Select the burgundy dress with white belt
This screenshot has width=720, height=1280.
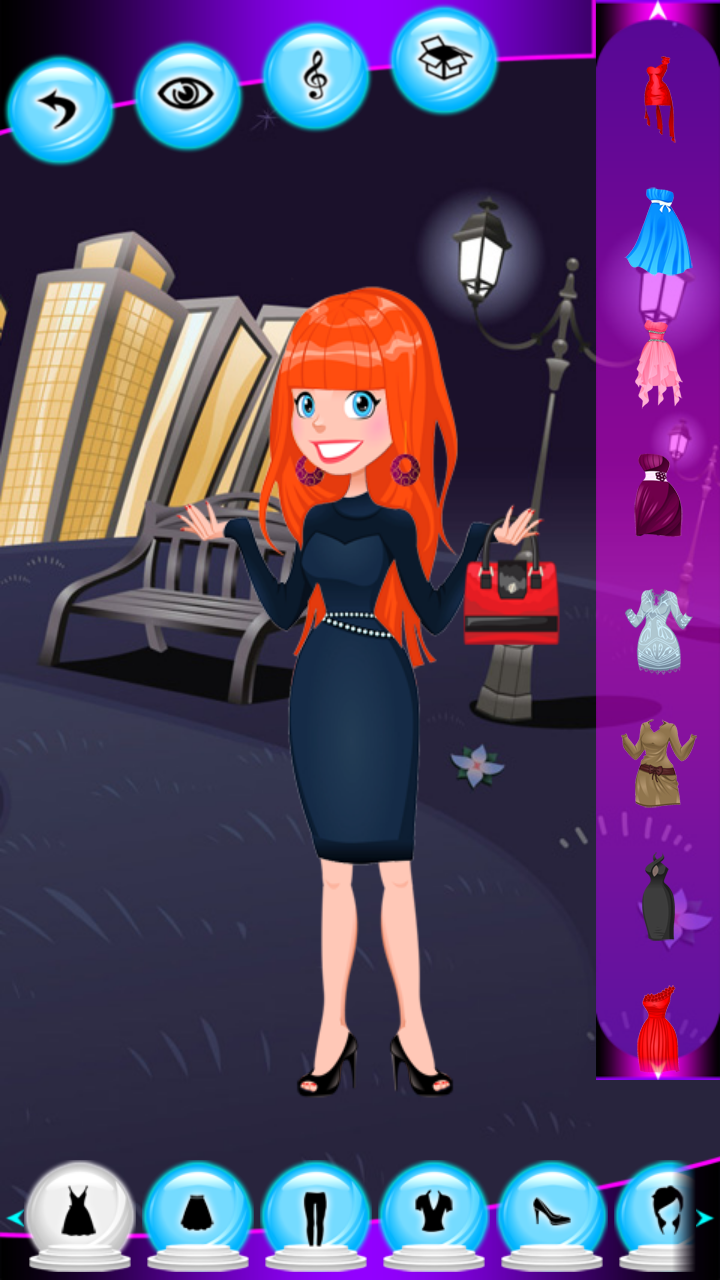coord(658,495)
